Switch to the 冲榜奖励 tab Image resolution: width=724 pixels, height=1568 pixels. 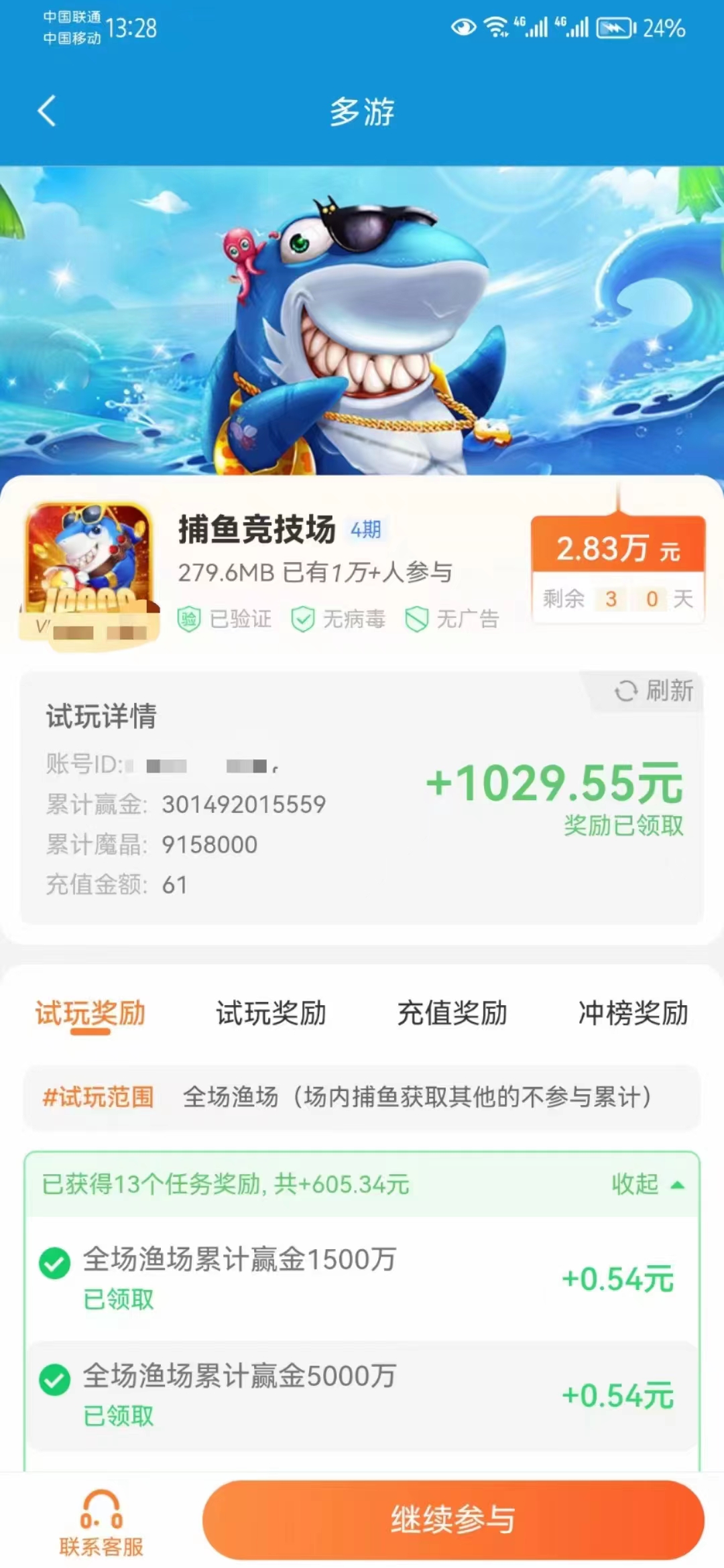[x=633, y=1014]
